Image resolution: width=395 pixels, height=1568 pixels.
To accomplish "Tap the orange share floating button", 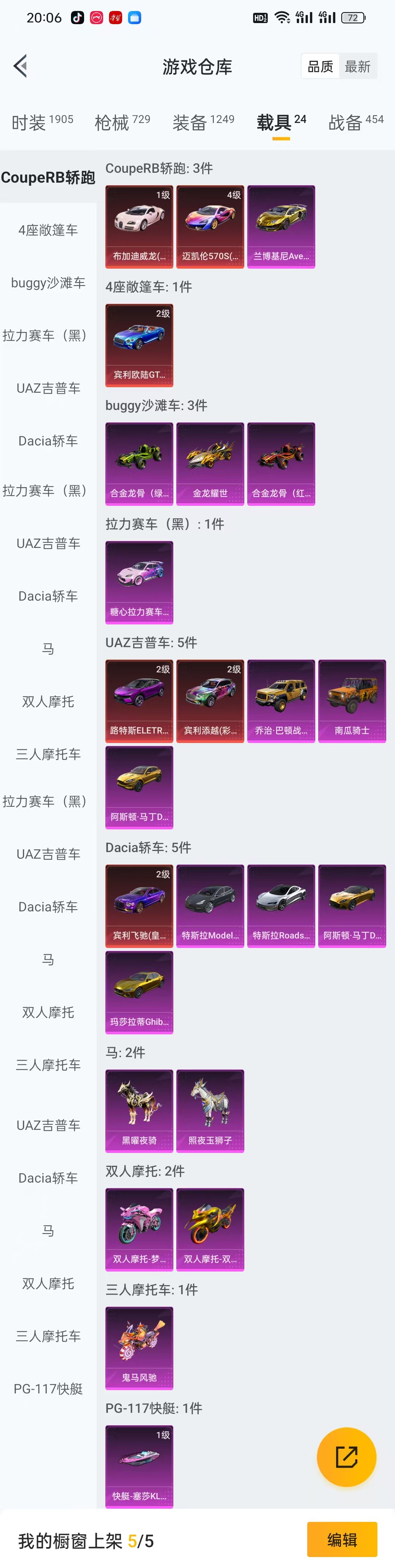I will point(346,1457).
